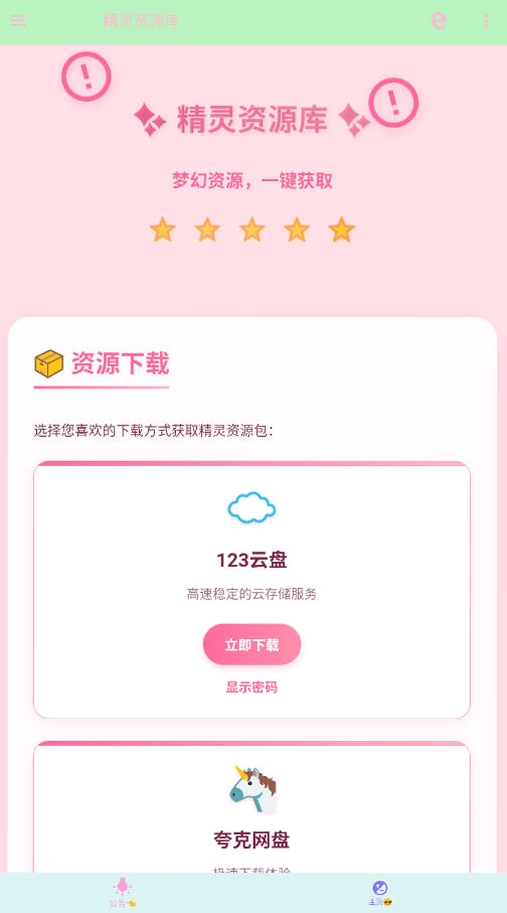Switch to the 公告 tab
Image resolution: width=507 pixels, height=913 pixels.
[x=123, y=893]
